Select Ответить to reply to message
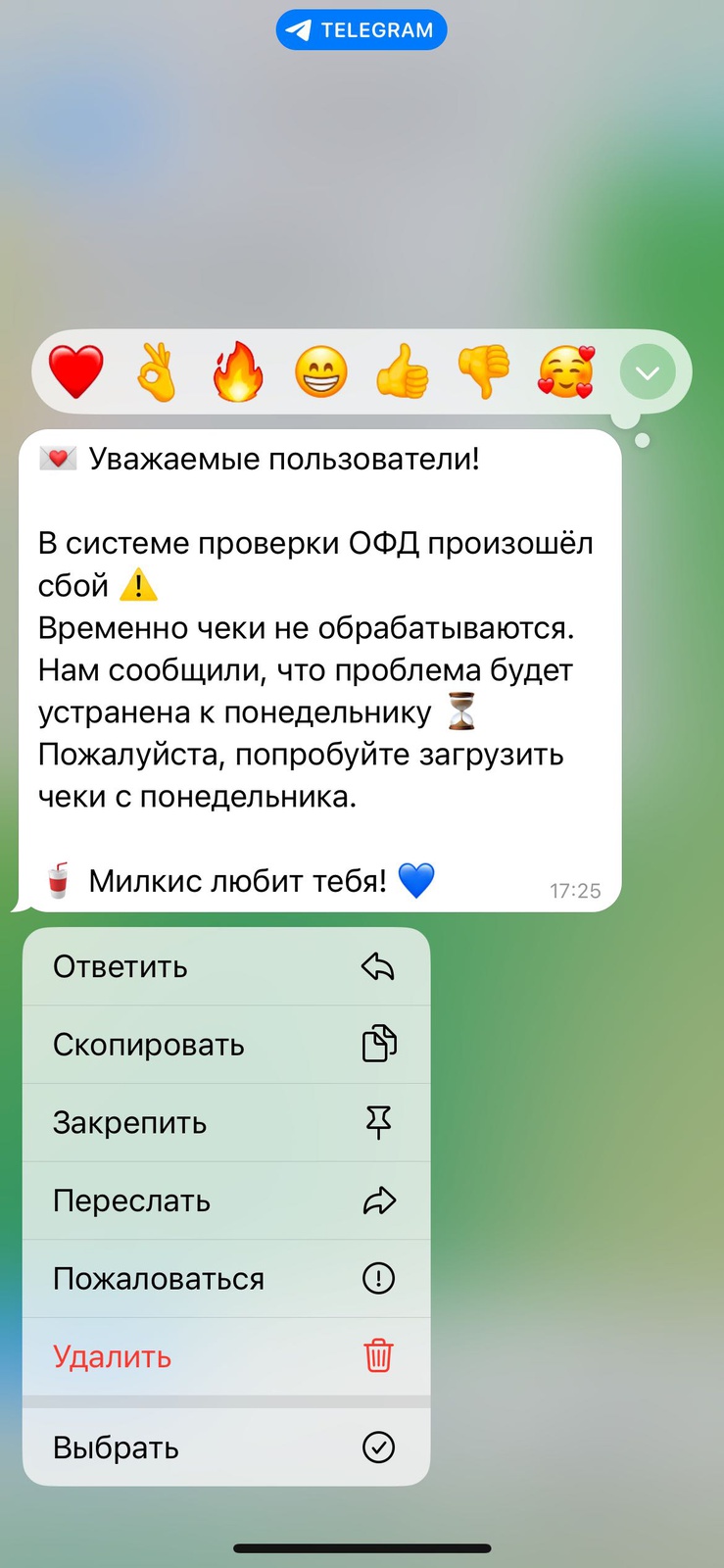724x1568 pixels. click(x=226, y=967)
